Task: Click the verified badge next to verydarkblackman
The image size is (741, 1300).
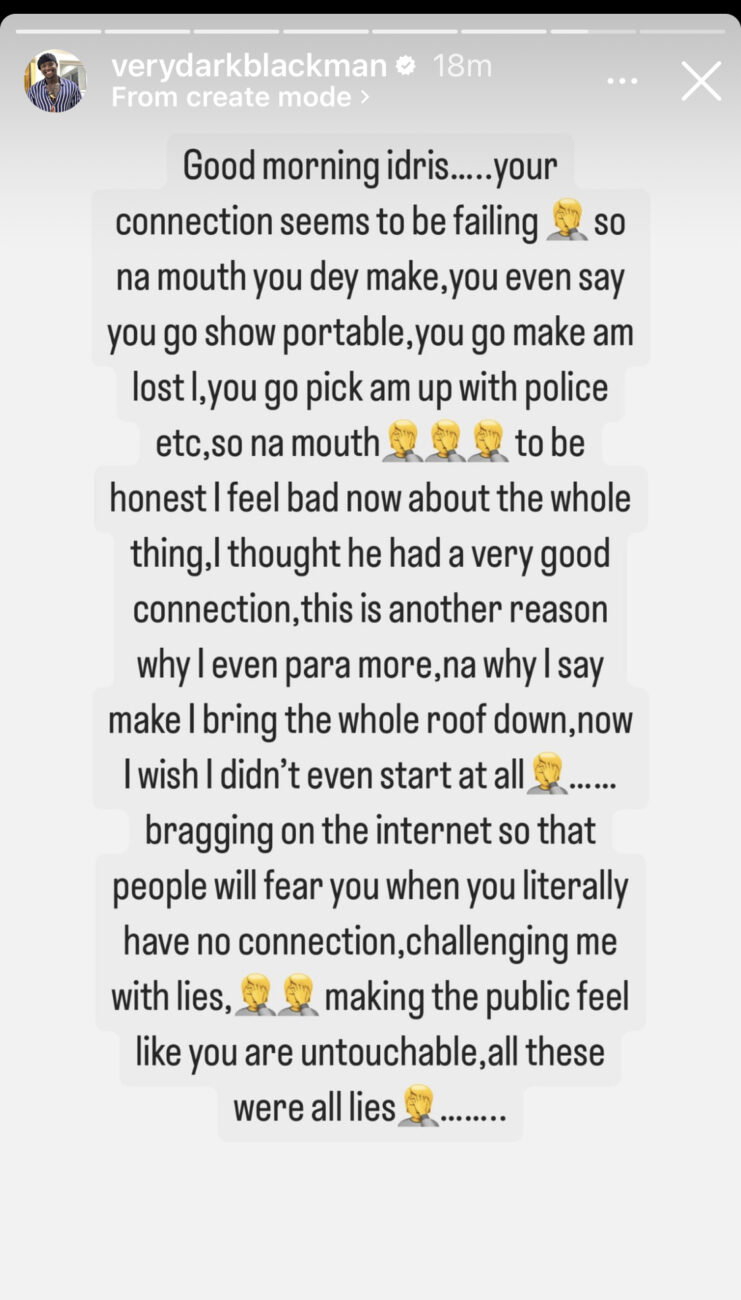Action: [406, 66]
